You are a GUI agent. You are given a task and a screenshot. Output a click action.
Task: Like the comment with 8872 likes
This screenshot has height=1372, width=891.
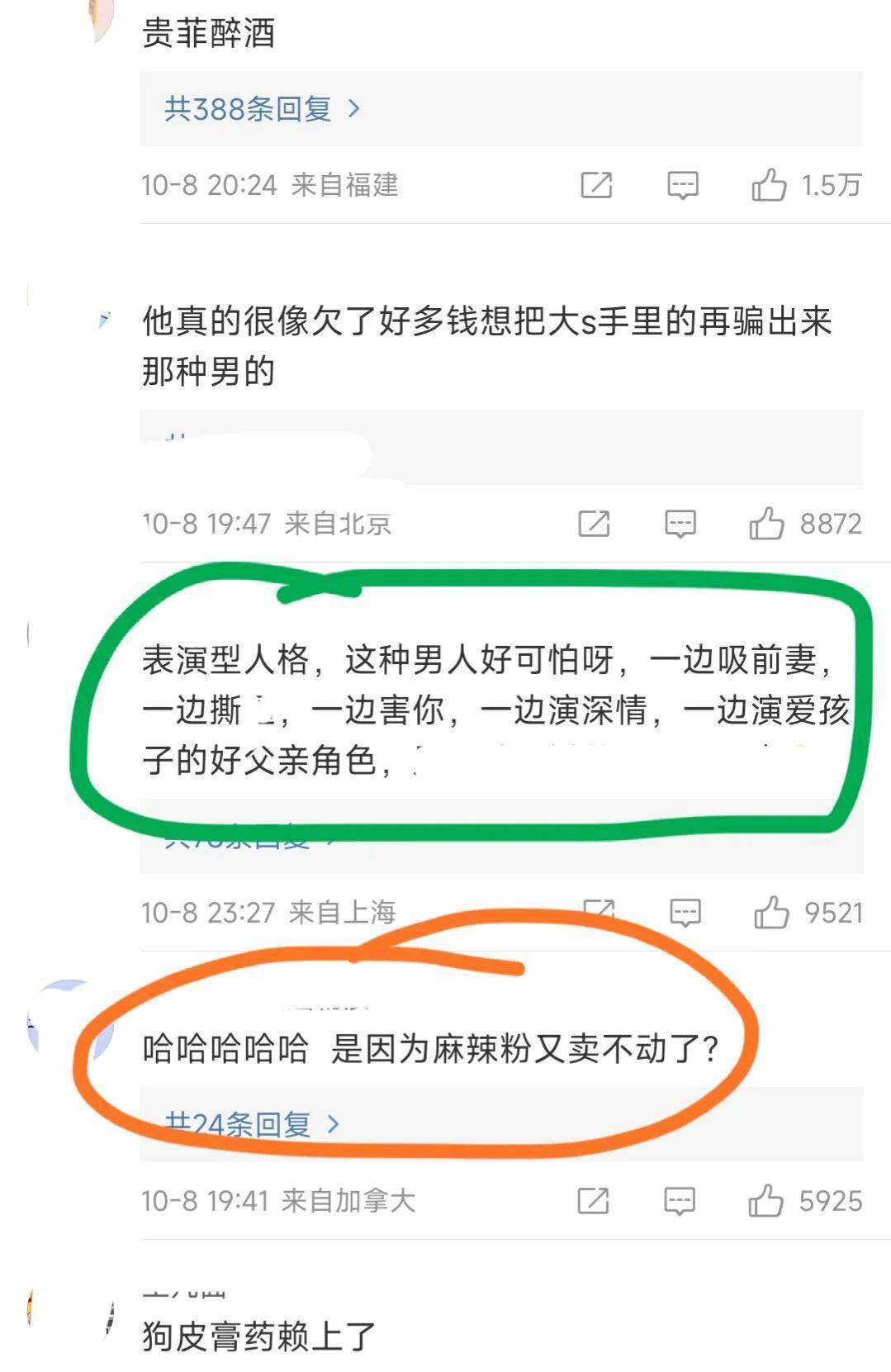pyautogui.click(x=766, y=524)
